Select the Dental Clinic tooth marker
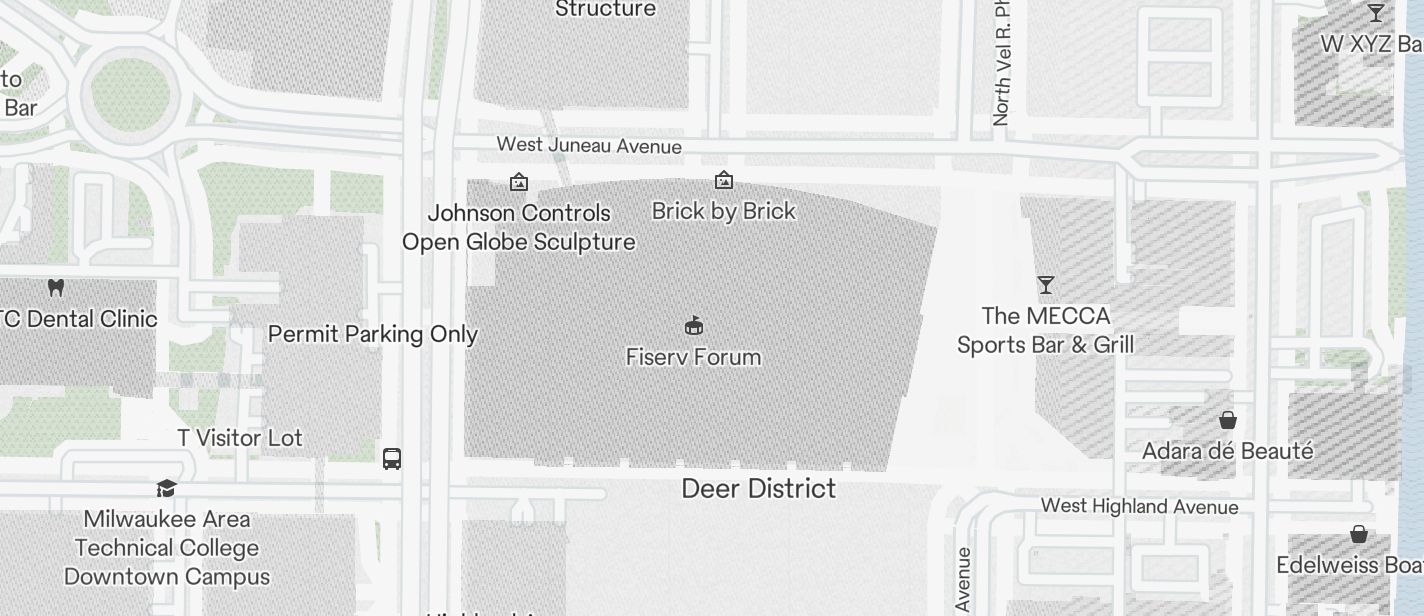The height and width of the screenshot is (616, 1424). 56,287
